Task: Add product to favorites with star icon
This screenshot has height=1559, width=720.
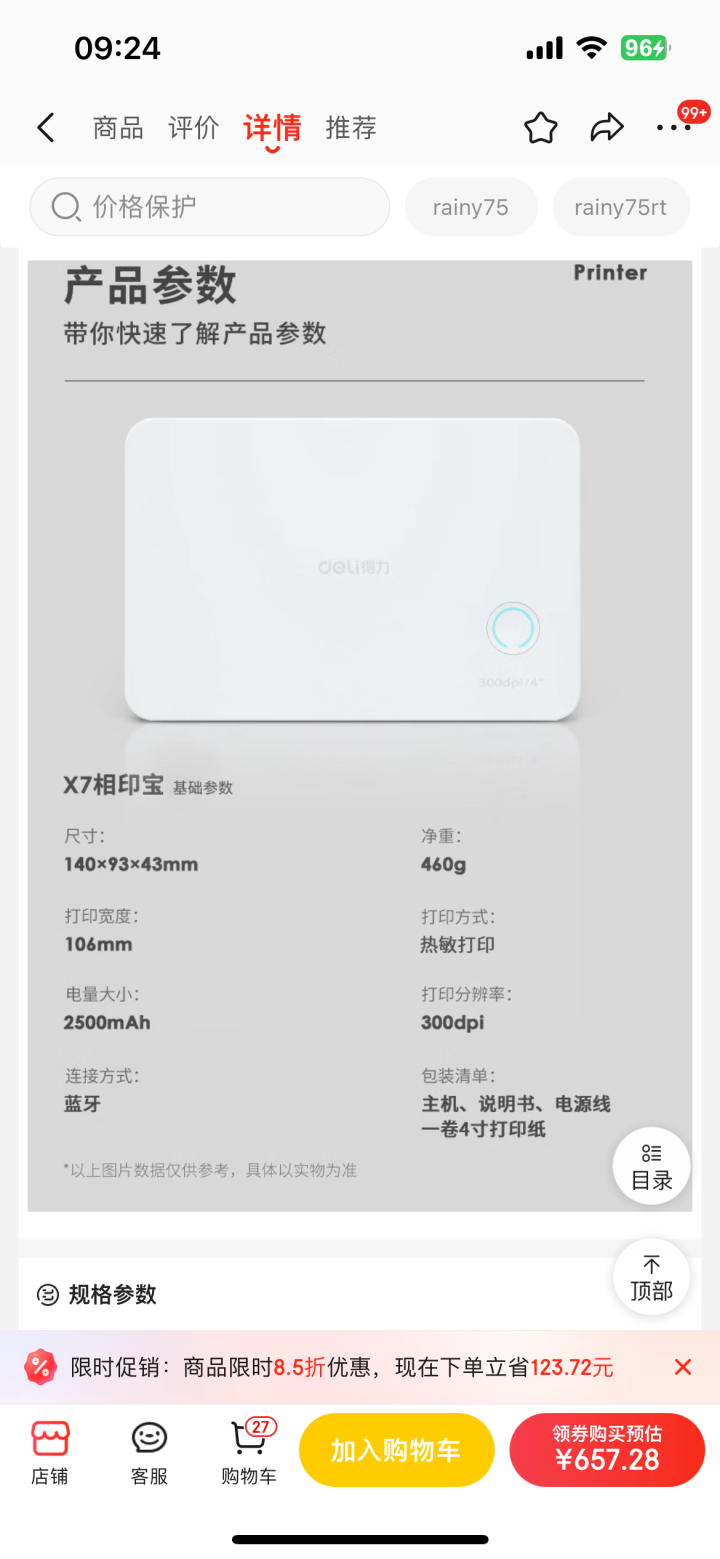Action: [540, 128]
